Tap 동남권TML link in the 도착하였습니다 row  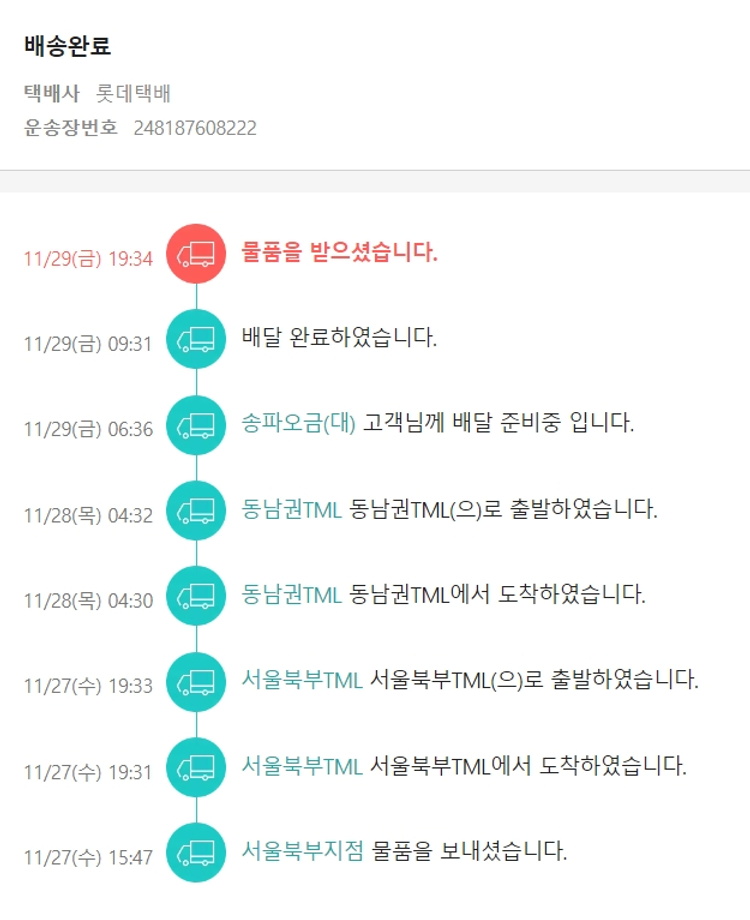(291, 594)
